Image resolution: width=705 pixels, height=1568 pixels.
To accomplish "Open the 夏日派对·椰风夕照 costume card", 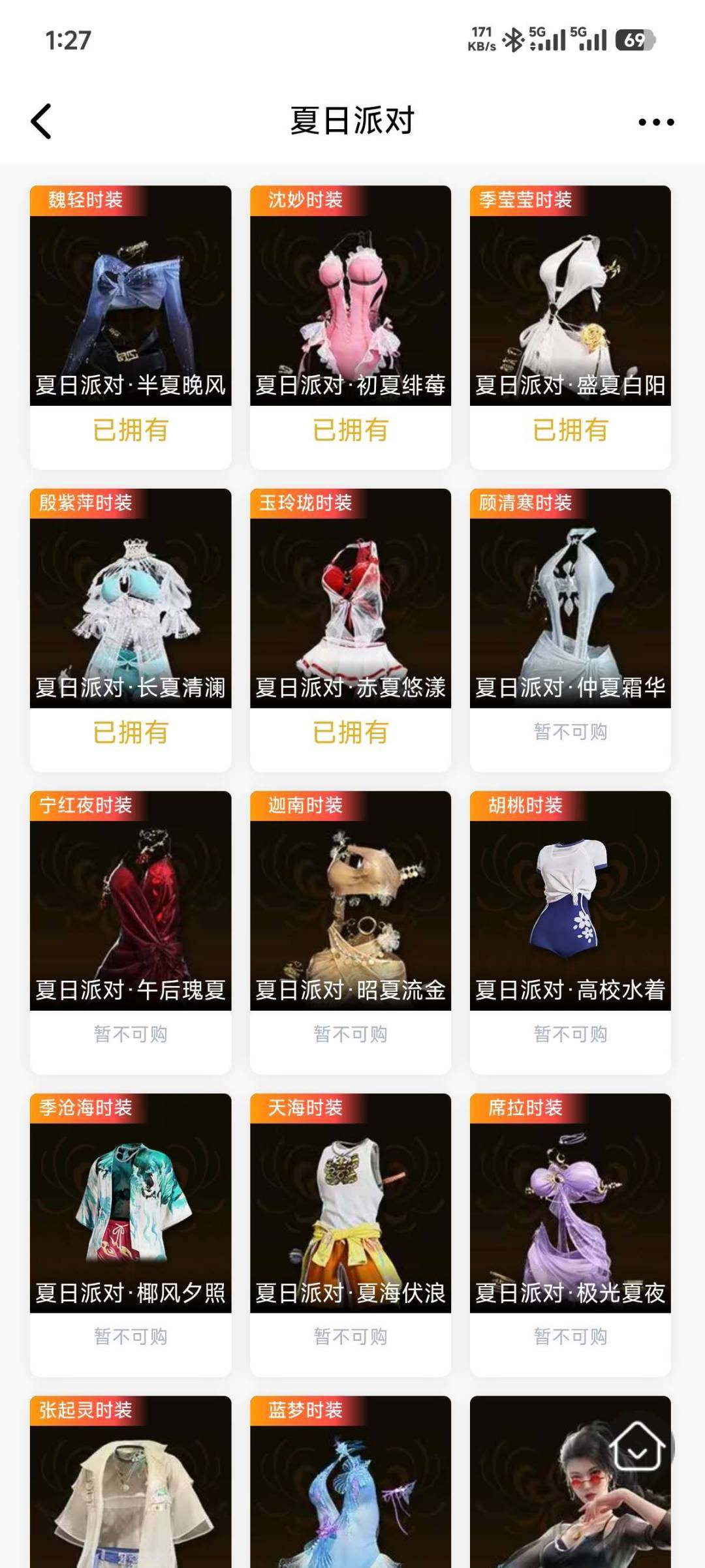I will point(131,1235).
